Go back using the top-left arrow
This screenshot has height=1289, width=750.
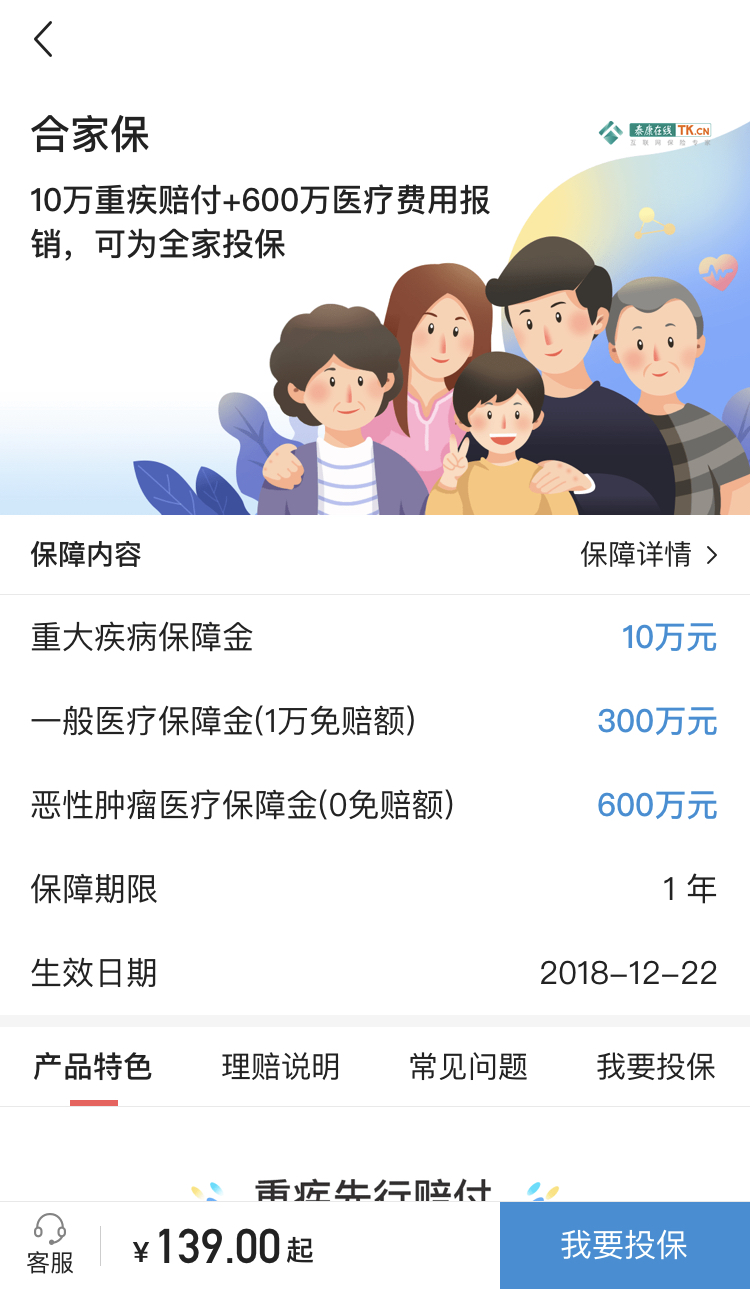(x=43, y=40)
